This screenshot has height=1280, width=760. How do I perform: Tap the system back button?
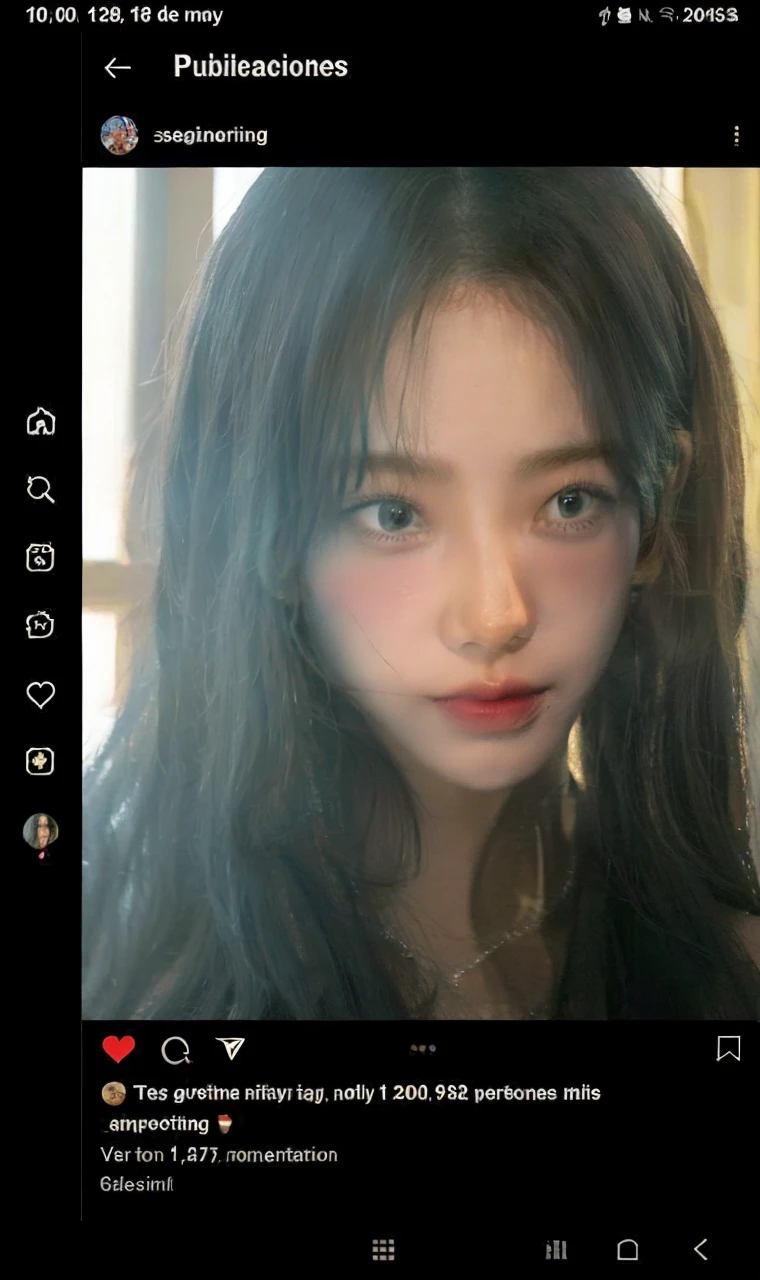[x=701, y=1249]
